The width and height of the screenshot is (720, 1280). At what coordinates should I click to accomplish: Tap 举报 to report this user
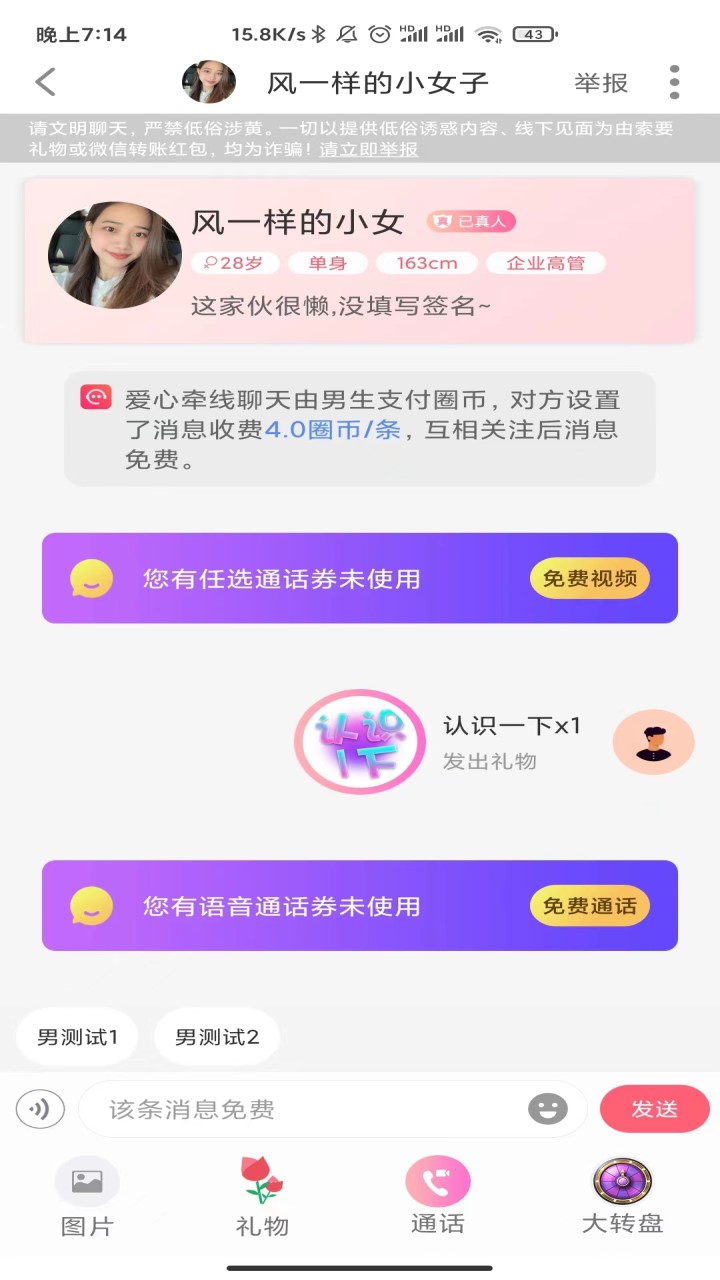[x=601, y=84]
